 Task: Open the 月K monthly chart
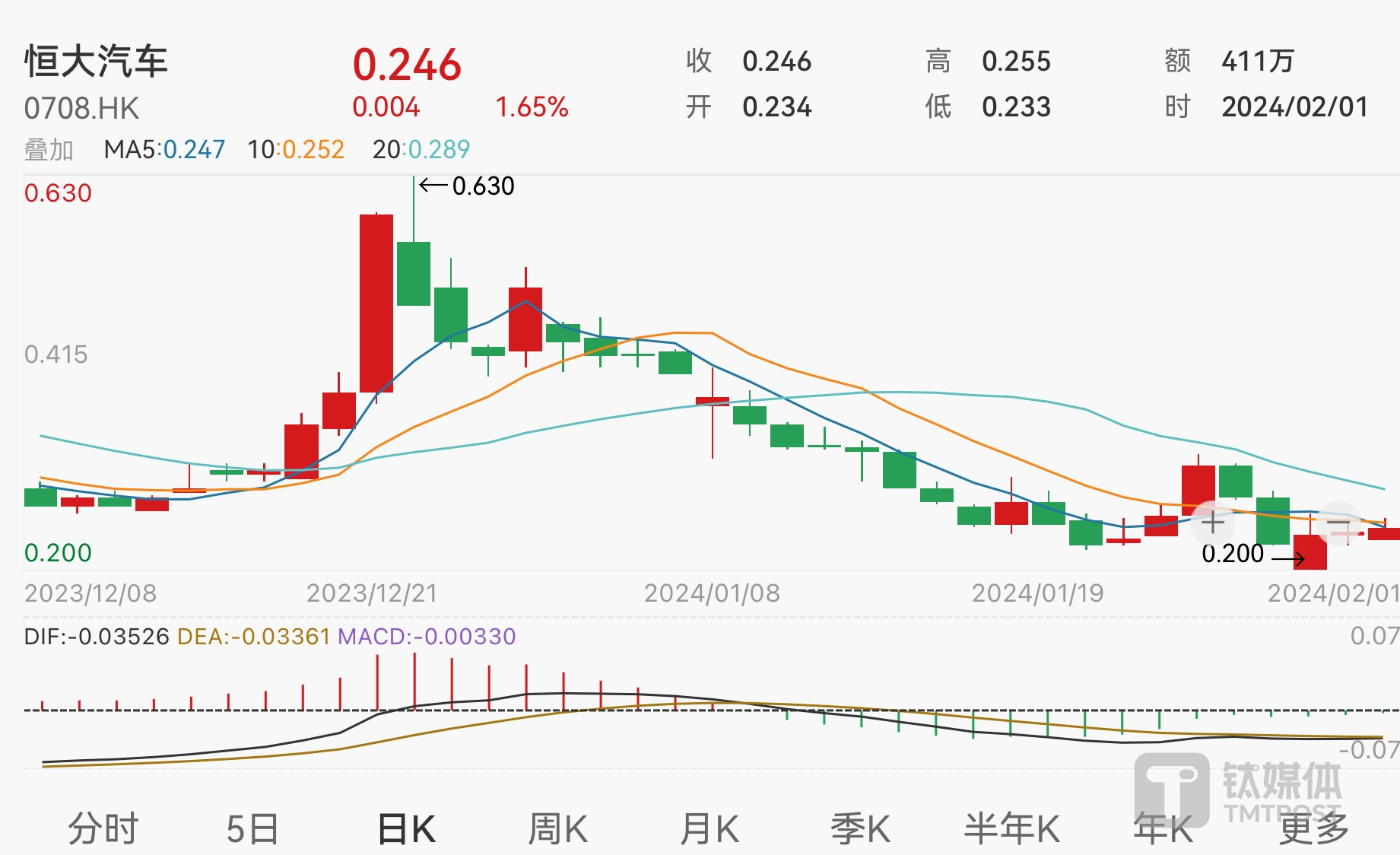[x=709, y=828]
